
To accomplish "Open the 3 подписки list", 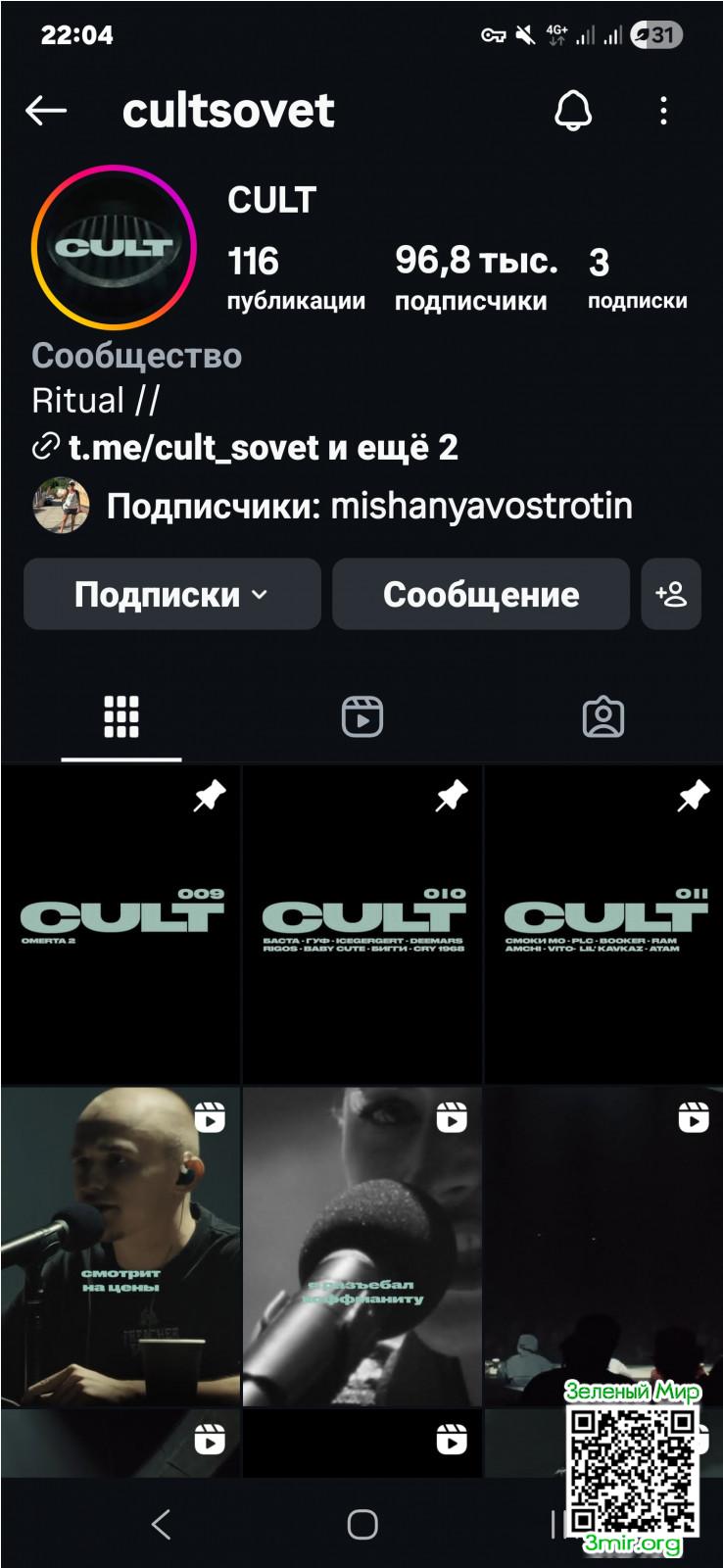I will (636, 277).
